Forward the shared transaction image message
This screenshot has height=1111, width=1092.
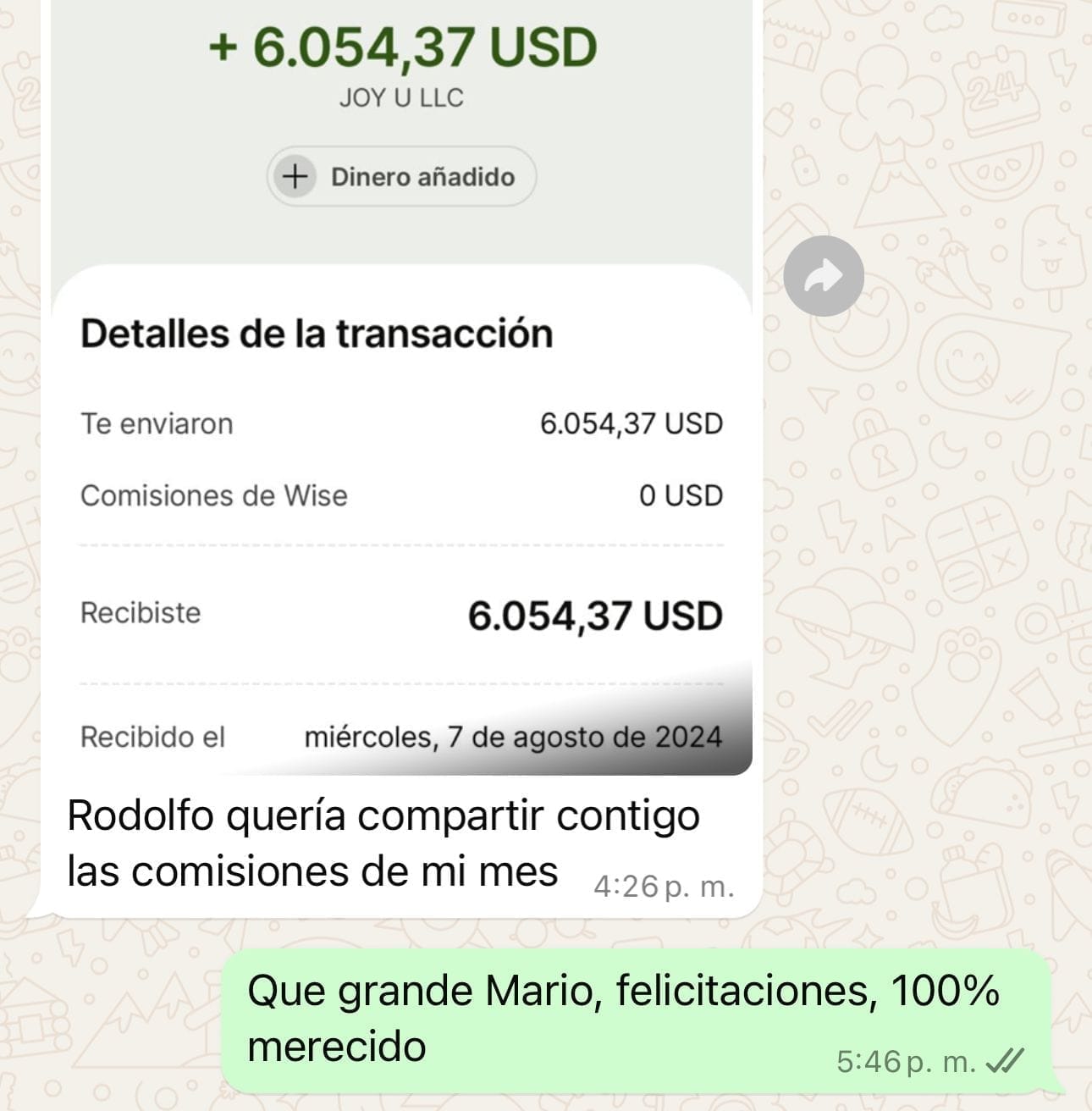pos(823,276)
